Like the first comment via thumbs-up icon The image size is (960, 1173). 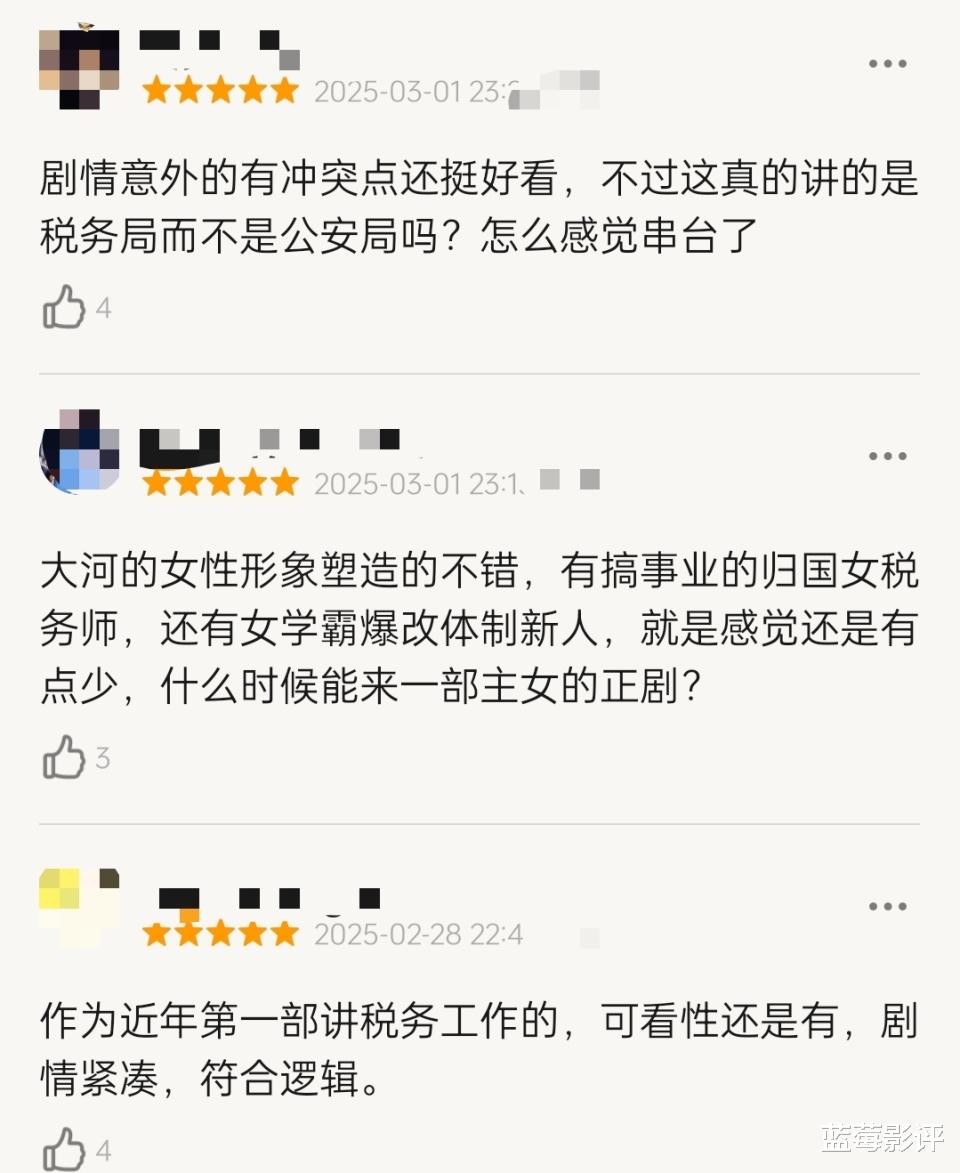[66, 307]
